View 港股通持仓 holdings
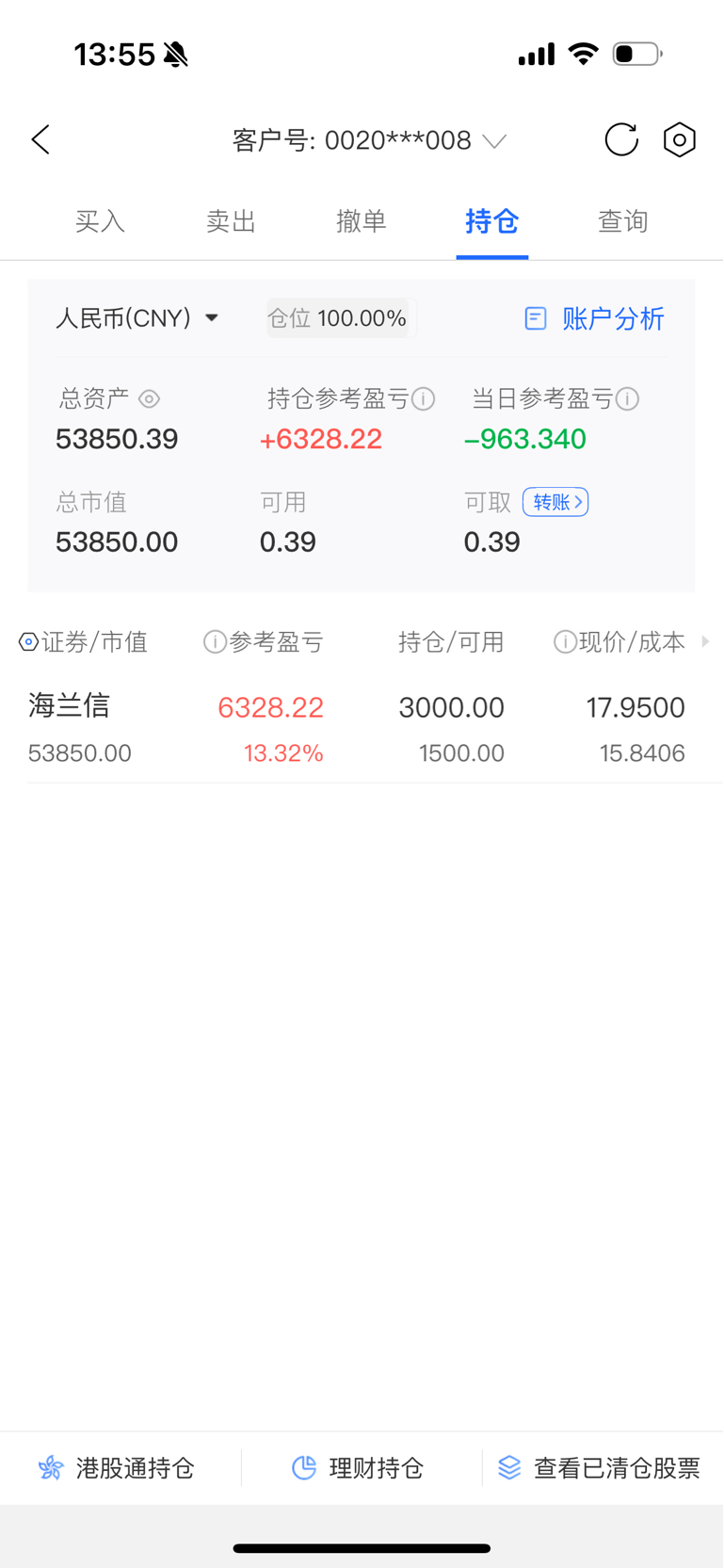Image resolution: width=724 pixels, height=1568 pixels. pos(117,1467)
